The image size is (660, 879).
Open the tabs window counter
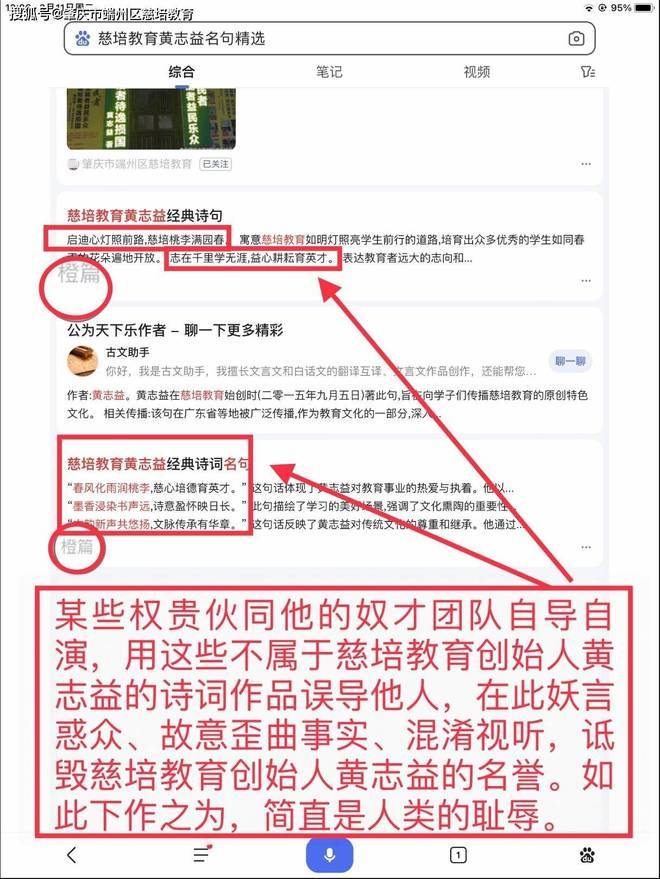click(x=458, y=854)
